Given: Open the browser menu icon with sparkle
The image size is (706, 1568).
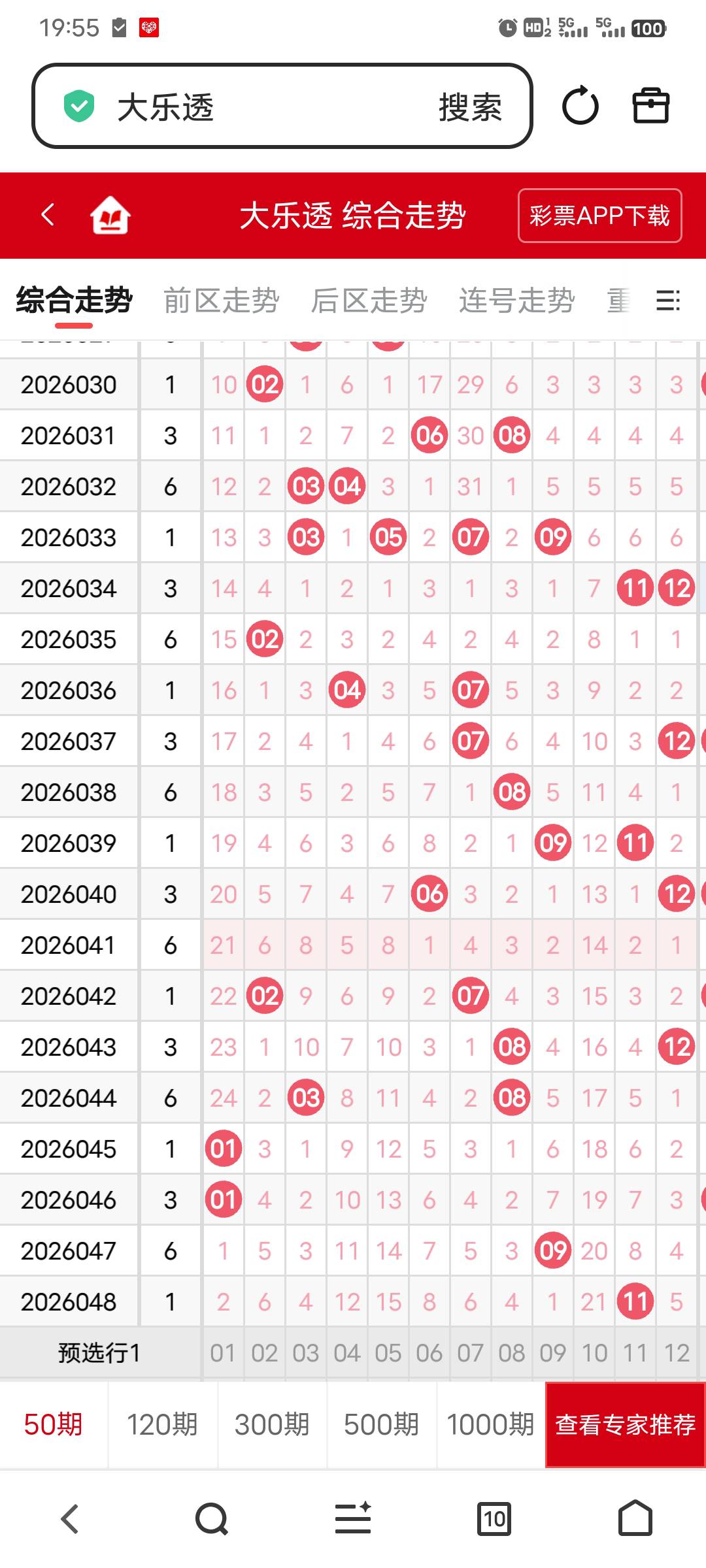Looking at the screenshot, I should click(353, 1518).
